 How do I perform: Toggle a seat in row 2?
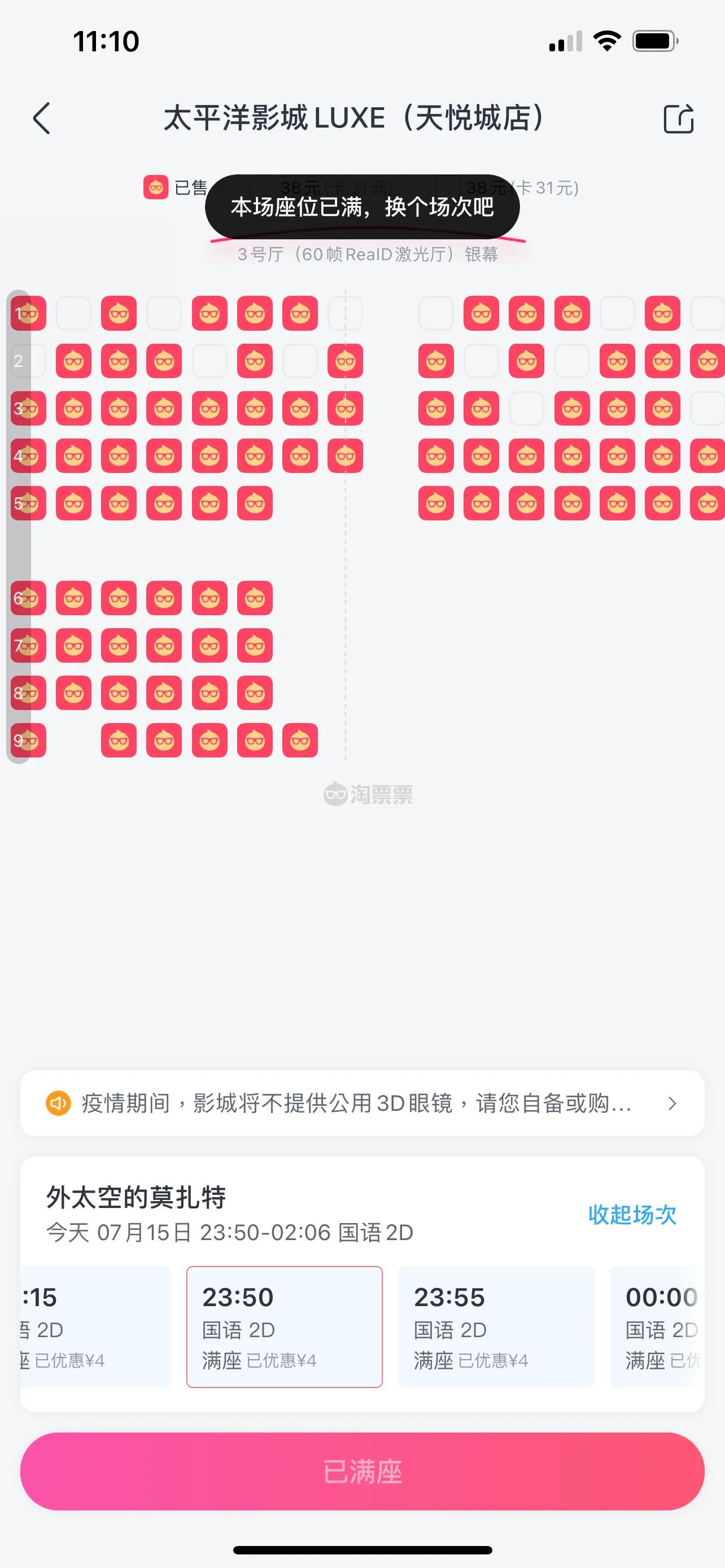(73, 361)
